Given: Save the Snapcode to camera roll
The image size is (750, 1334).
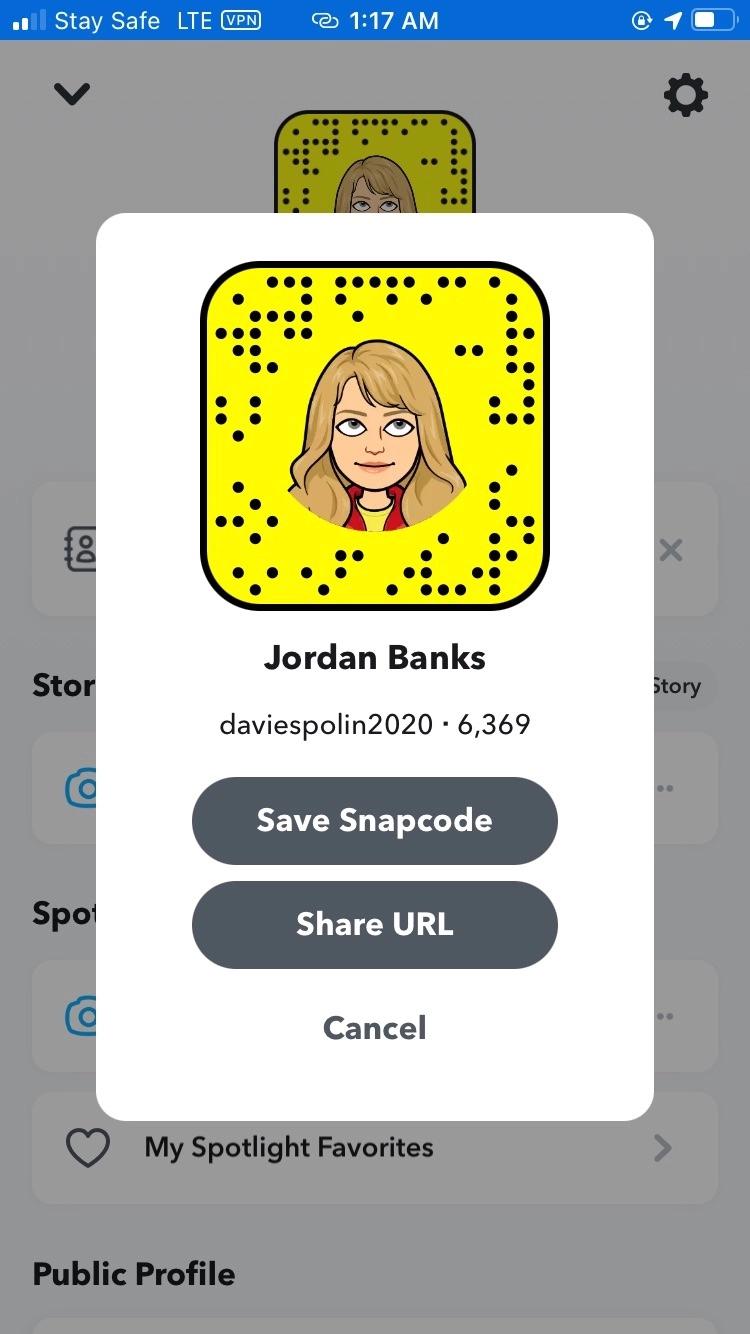Looking at the screenshot, I should point(374,821).
